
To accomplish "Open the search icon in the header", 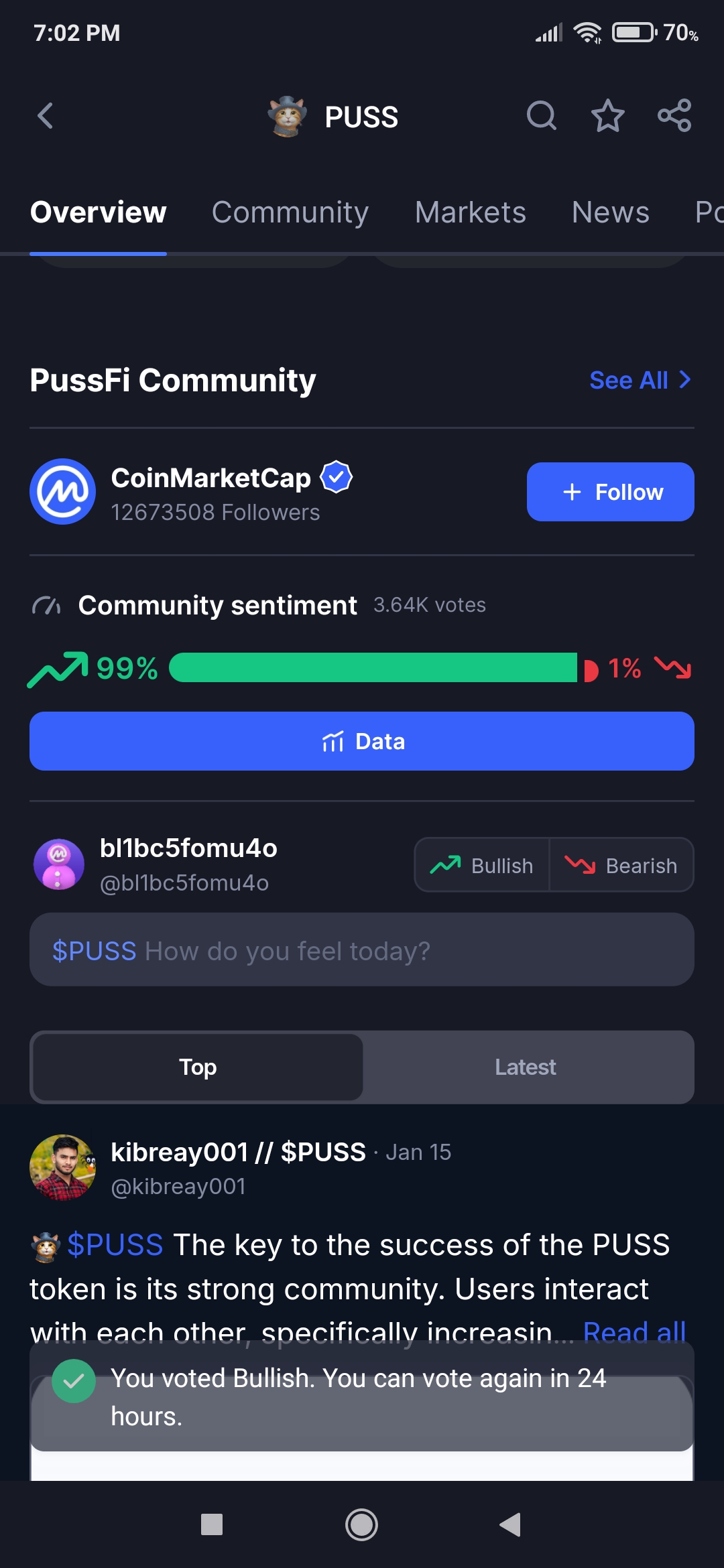I will point(541,116).
